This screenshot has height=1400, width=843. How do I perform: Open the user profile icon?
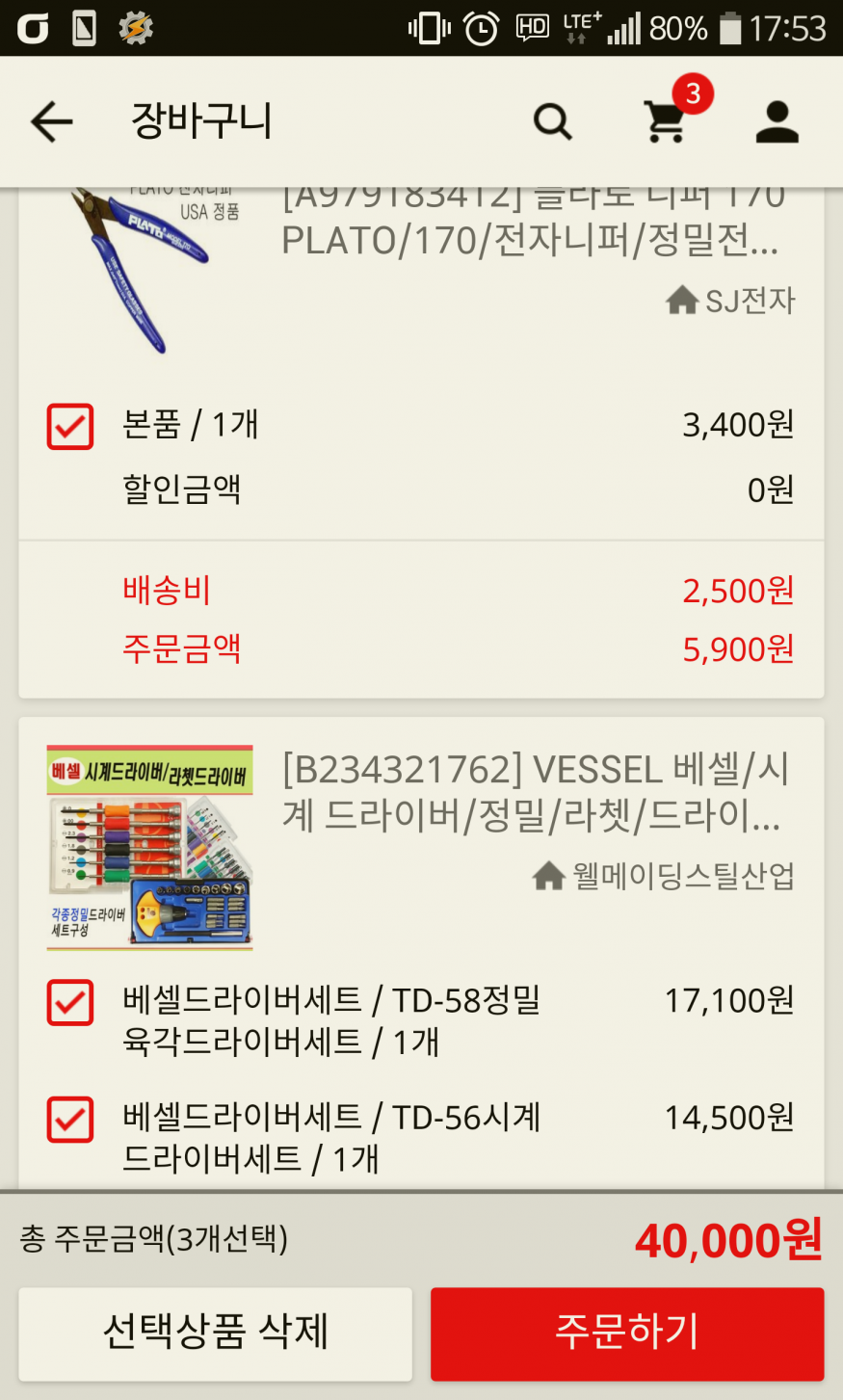pos(777,122)
